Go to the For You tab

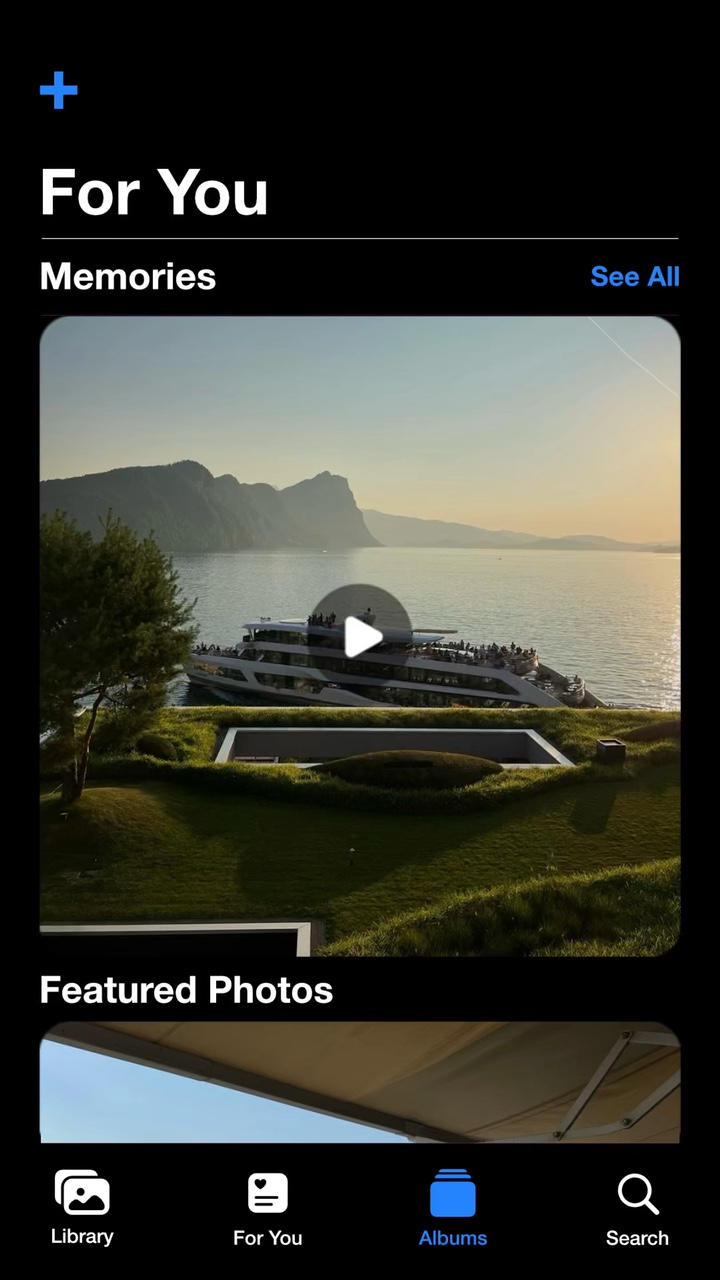(267, 1210)
